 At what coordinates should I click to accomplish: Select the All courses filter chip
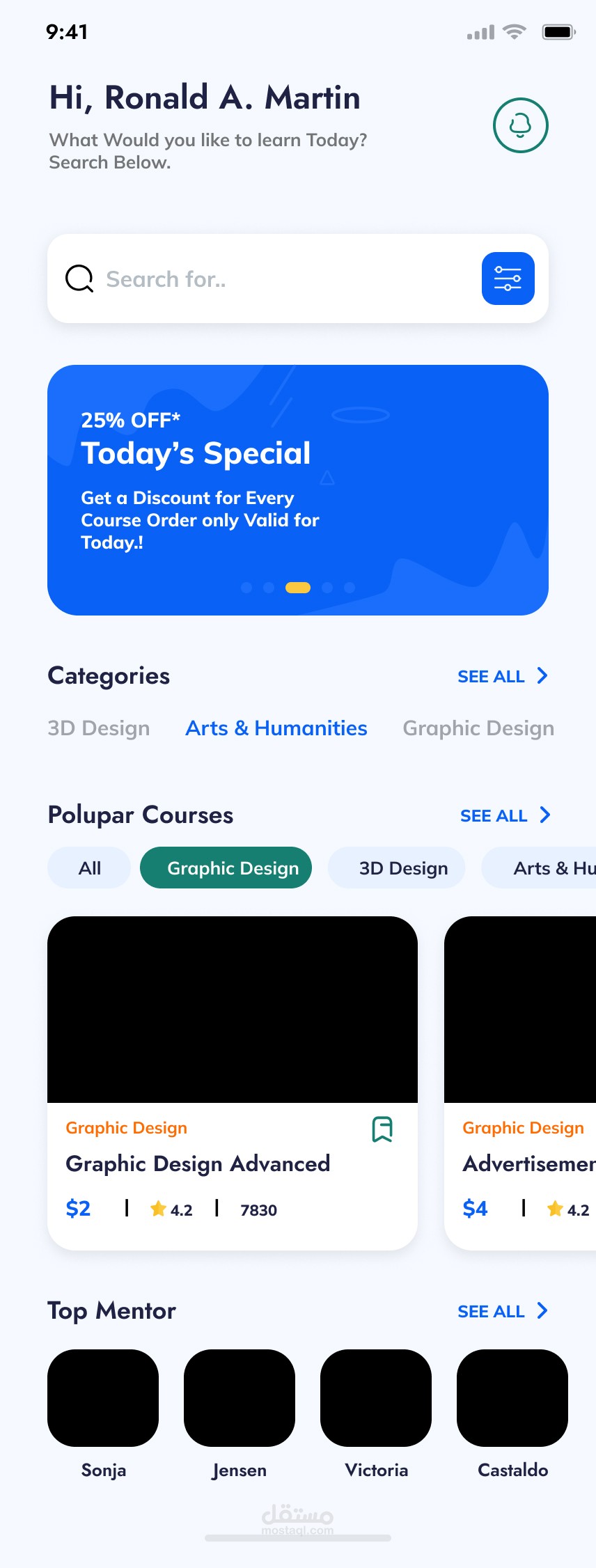(x=88, y=868)
